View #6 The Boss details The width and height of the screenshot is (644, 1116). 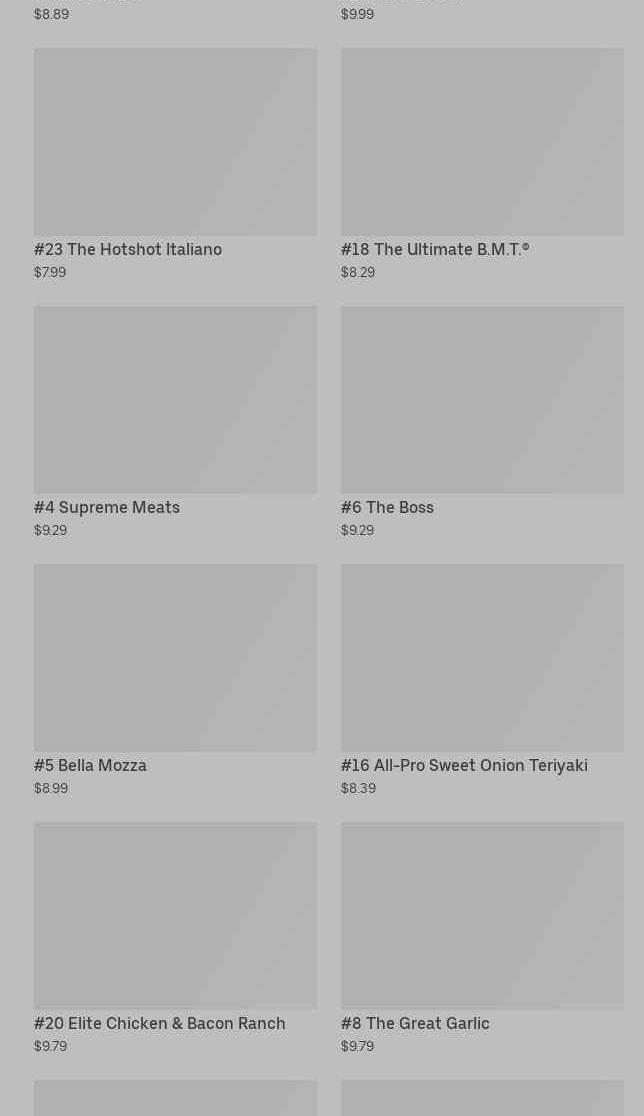(482, 422)
